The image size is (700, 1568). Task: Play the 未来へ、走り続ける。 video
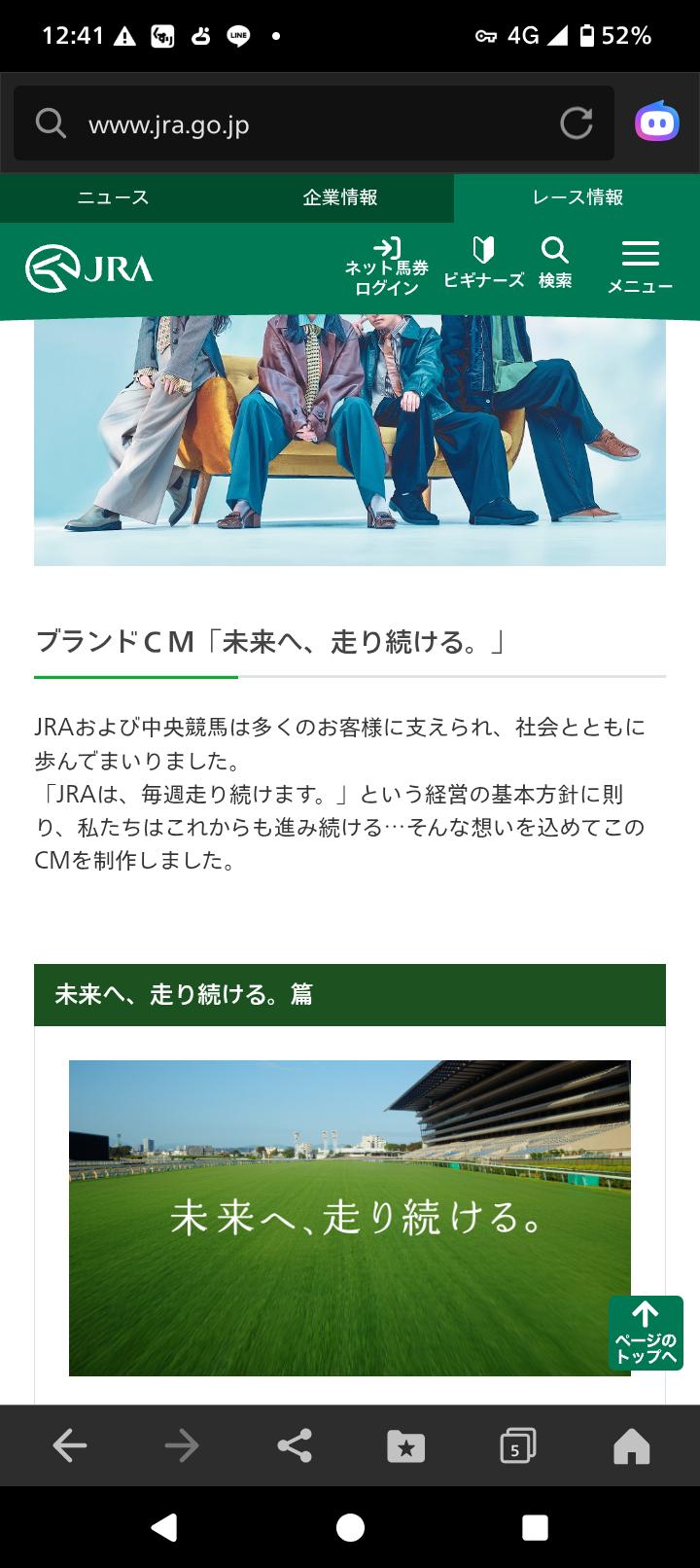(350, 1218)
